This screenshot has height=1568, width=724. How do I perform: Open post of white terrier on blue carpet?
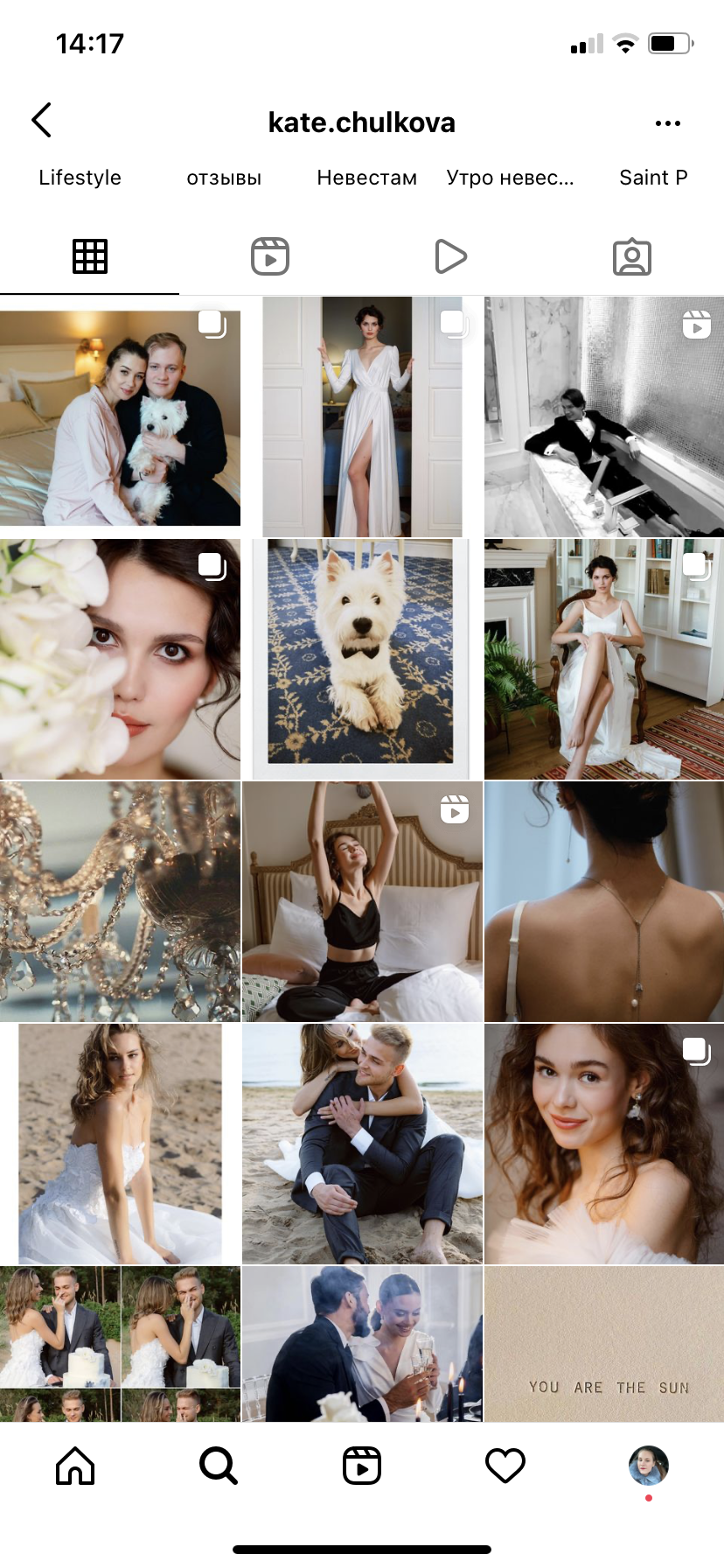[x=361, y=659]
